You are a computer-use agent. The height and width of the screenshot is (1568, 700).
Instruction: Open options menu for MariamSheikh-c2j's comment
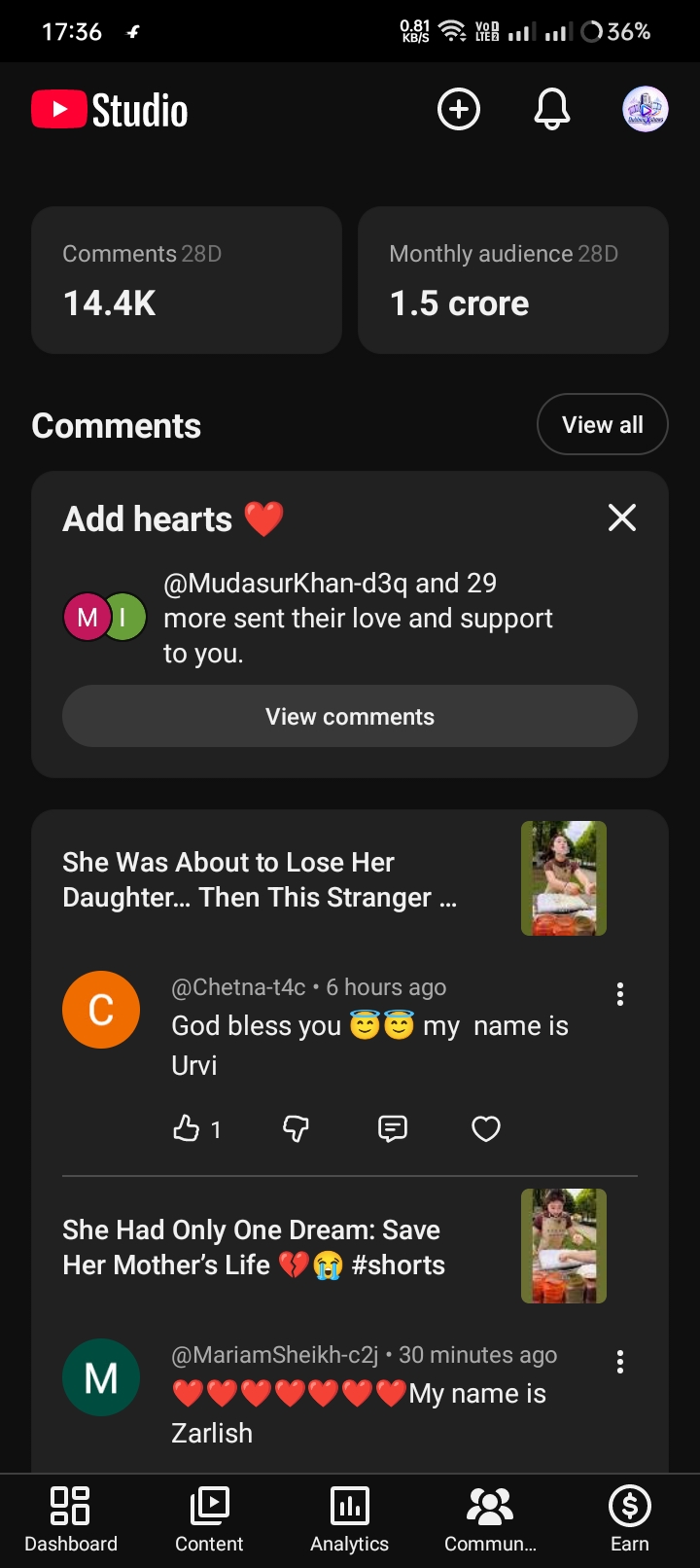[x=620, y=1362]
